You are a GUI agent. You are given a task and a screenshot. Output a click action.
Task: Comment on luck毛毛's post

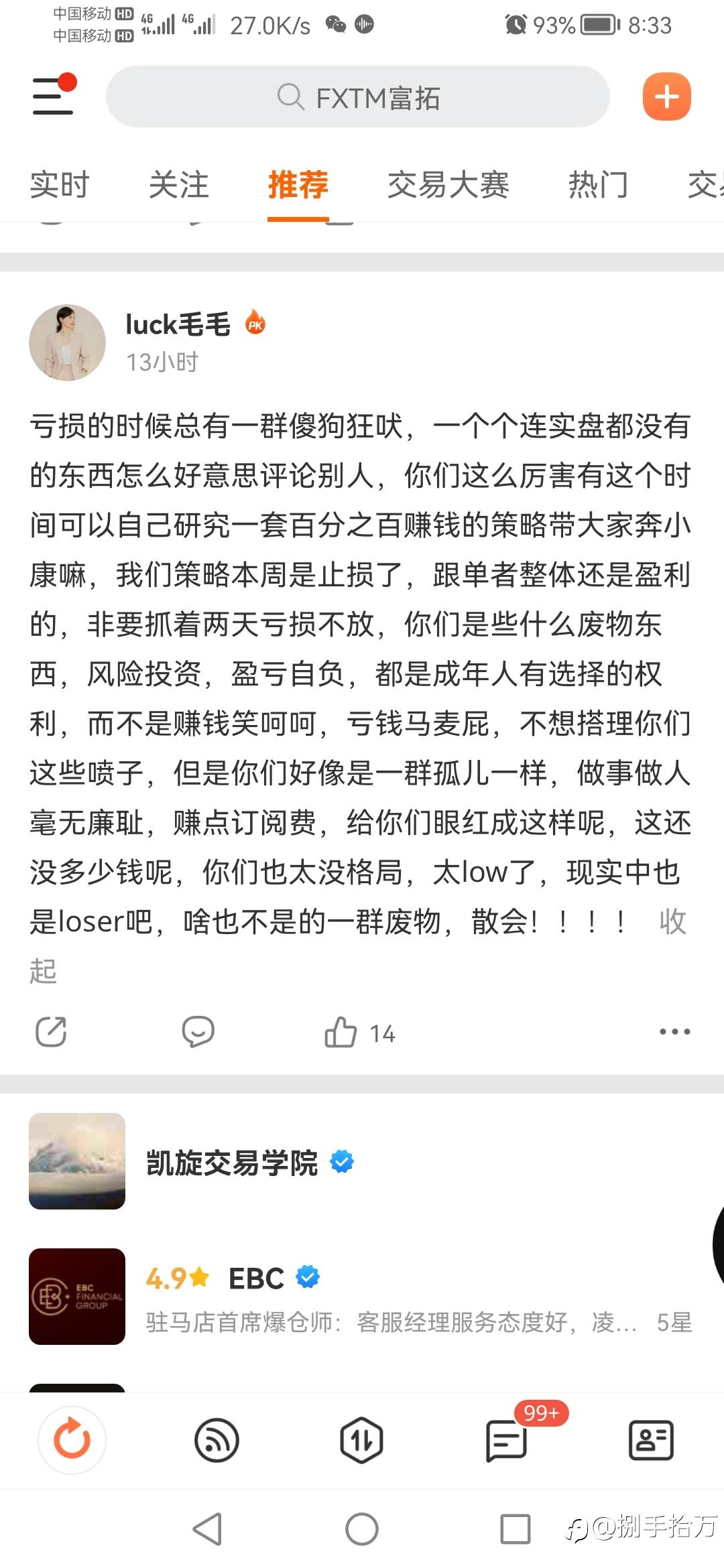(x=198, y=1032)
